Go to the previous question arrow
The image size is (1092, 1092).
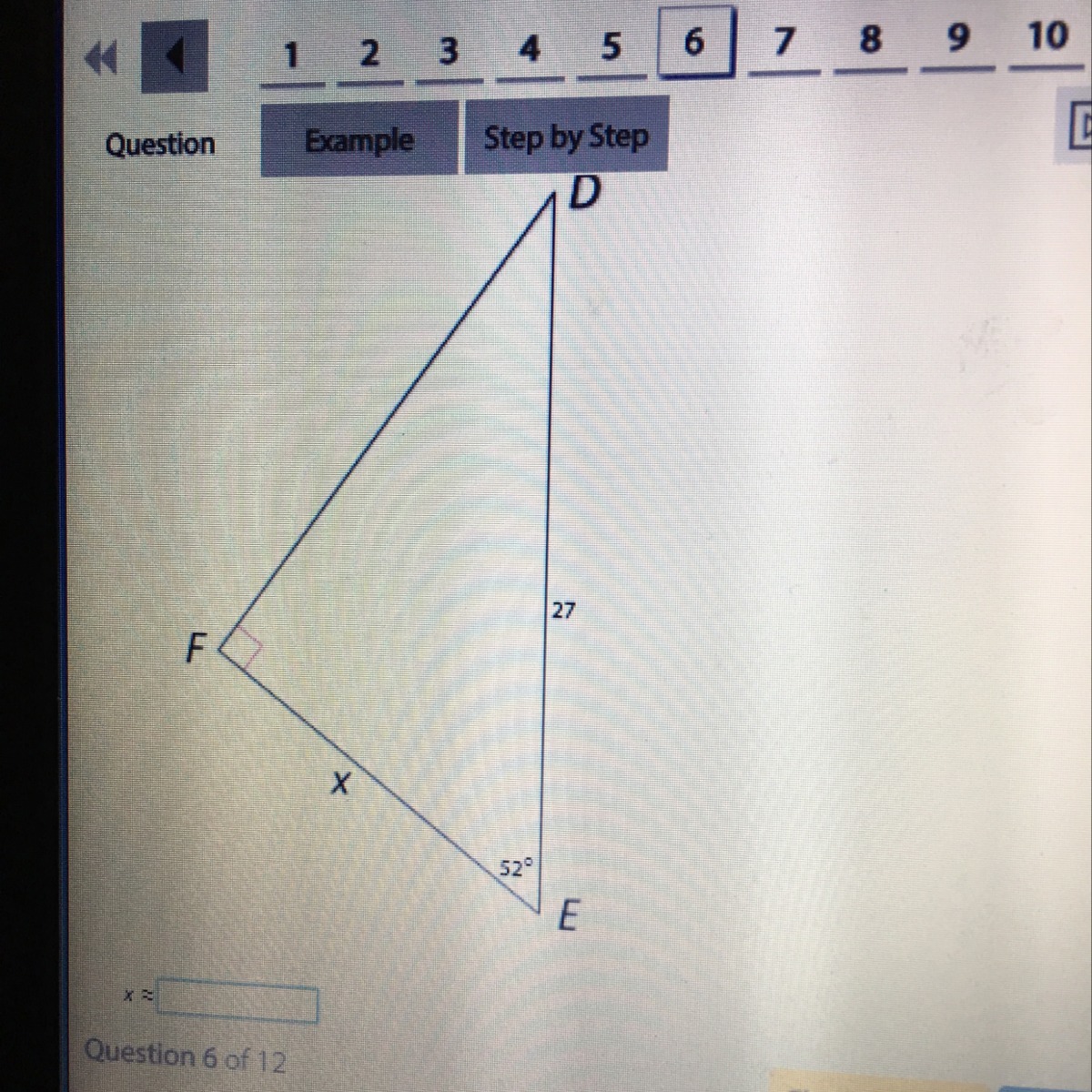(x=174, y=59)
